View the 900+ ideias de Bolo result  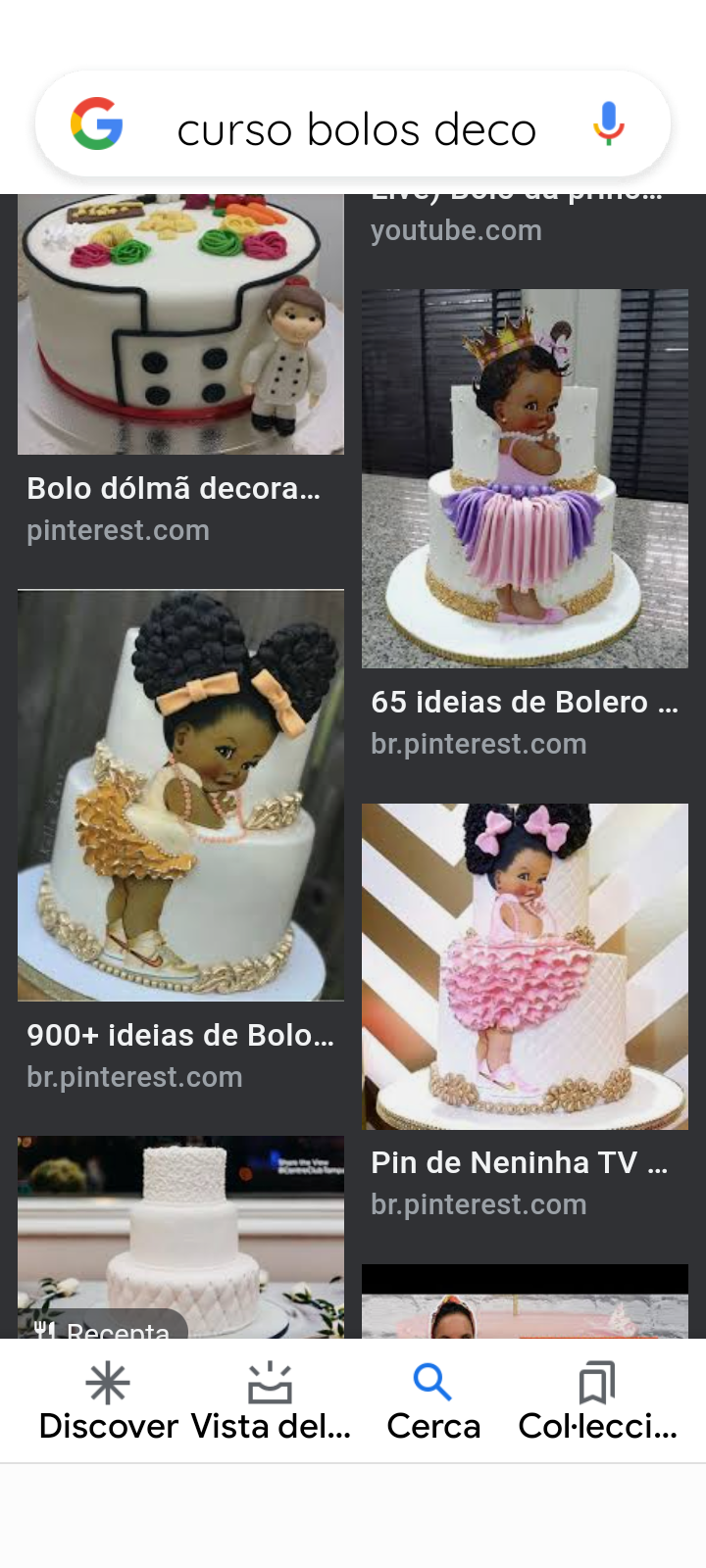(x=180, y=795)
